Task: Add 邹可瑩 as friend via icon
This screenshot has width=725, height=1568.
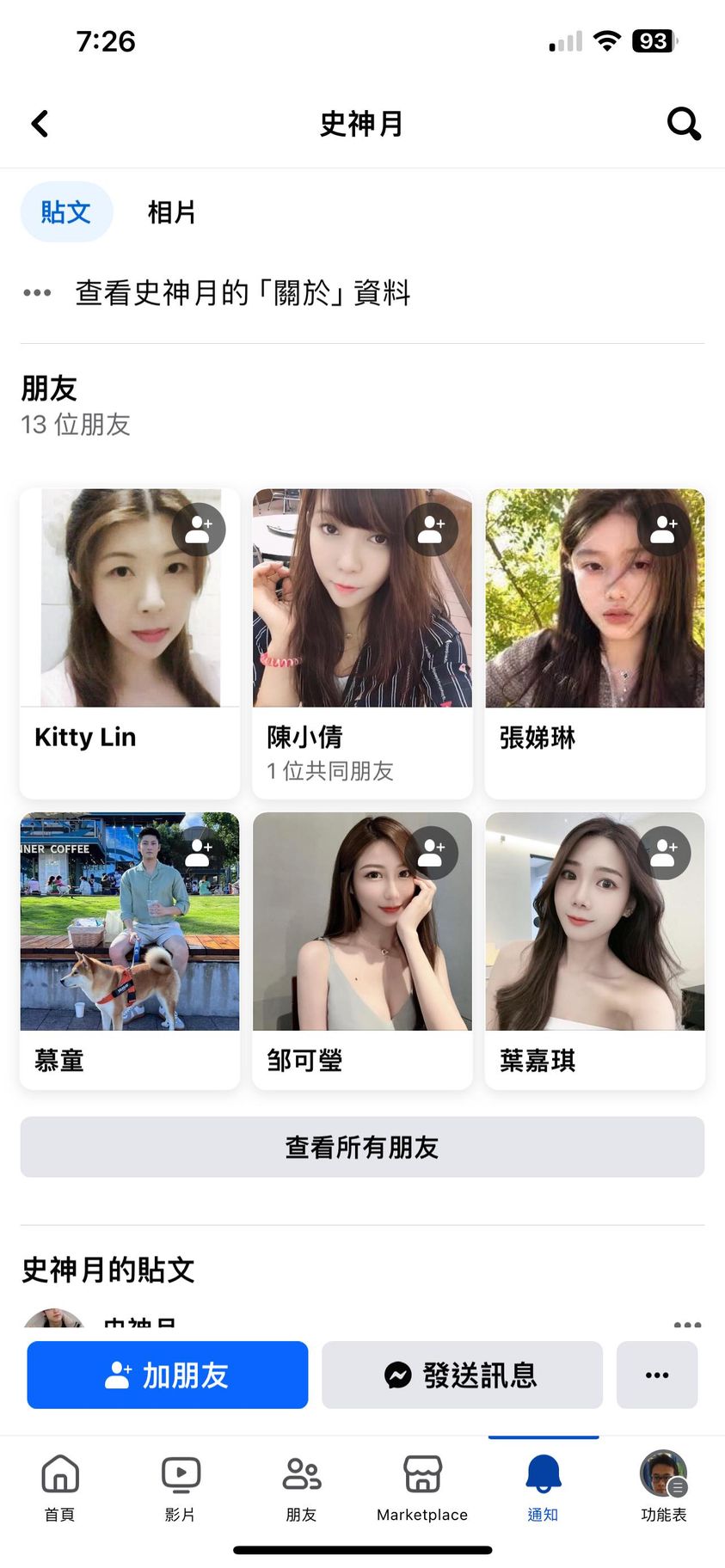Action: (432, 853)
